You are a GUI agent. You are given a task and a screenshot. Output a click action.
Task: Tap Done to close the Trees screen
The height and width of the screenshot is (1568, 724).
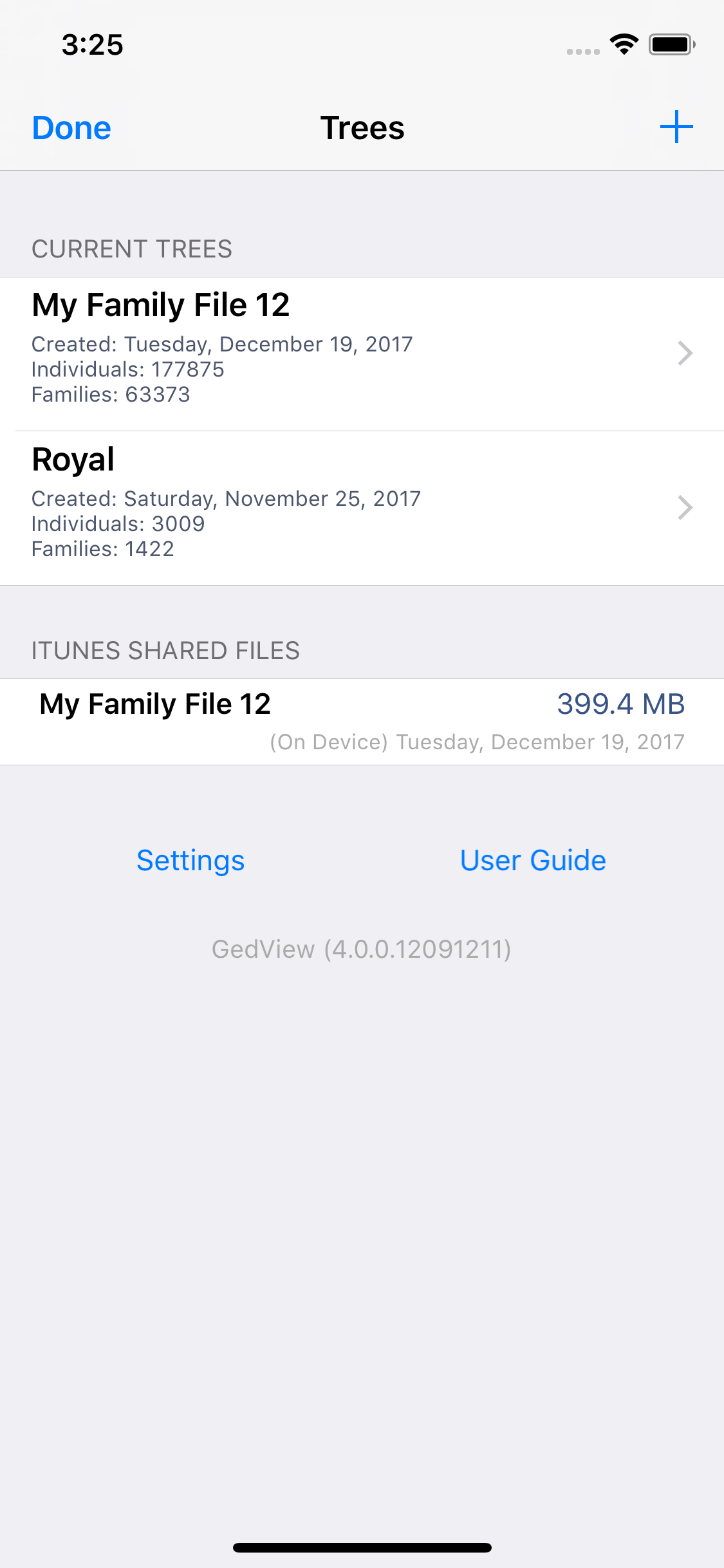tap(71, 127)
